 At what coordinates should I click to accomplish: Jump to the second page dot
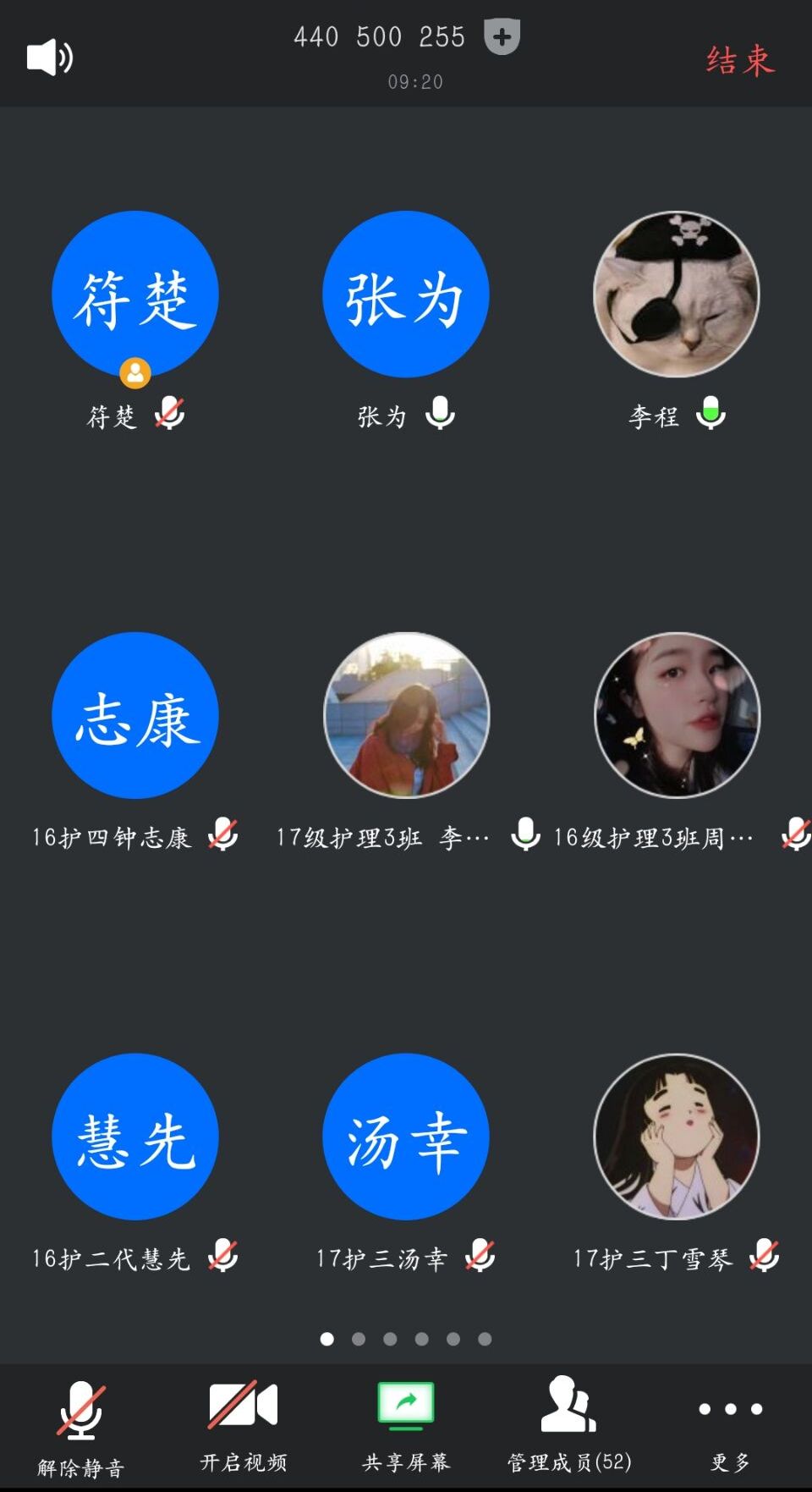coord(359,1339)
